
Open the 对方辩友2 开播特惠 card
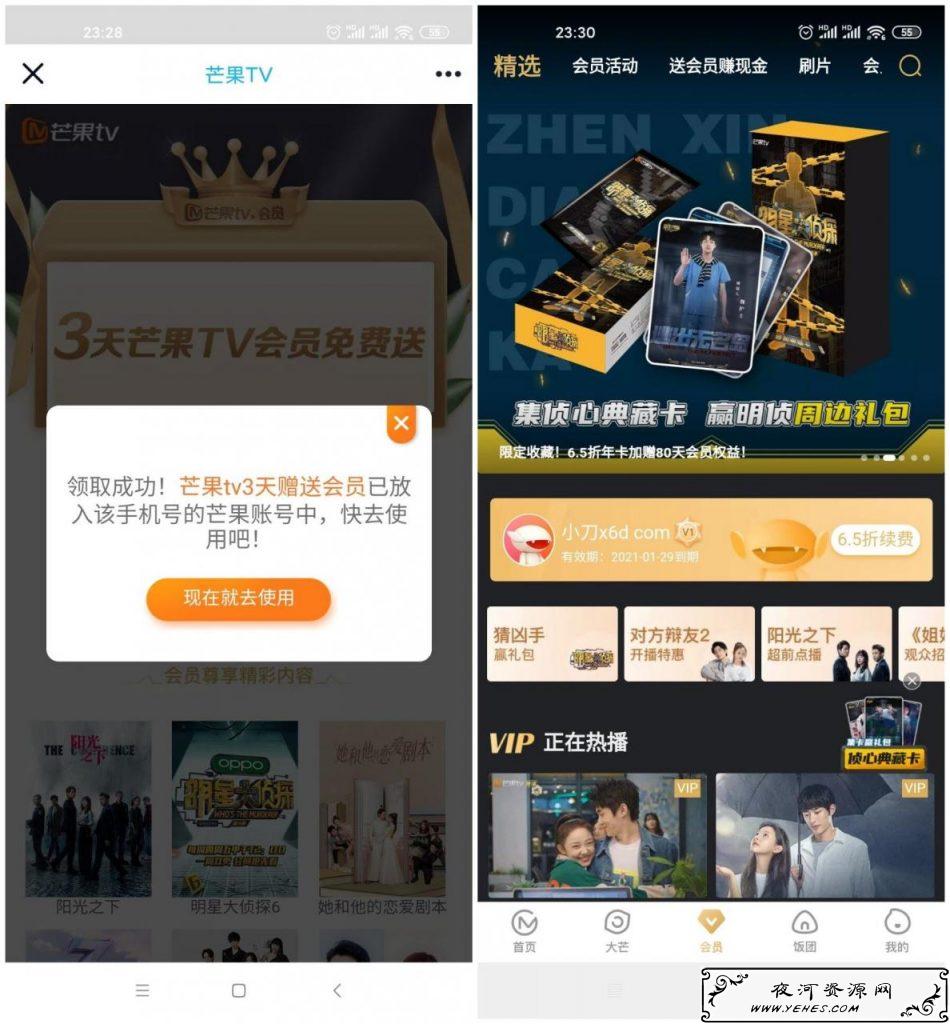click(x=689, y=644)
